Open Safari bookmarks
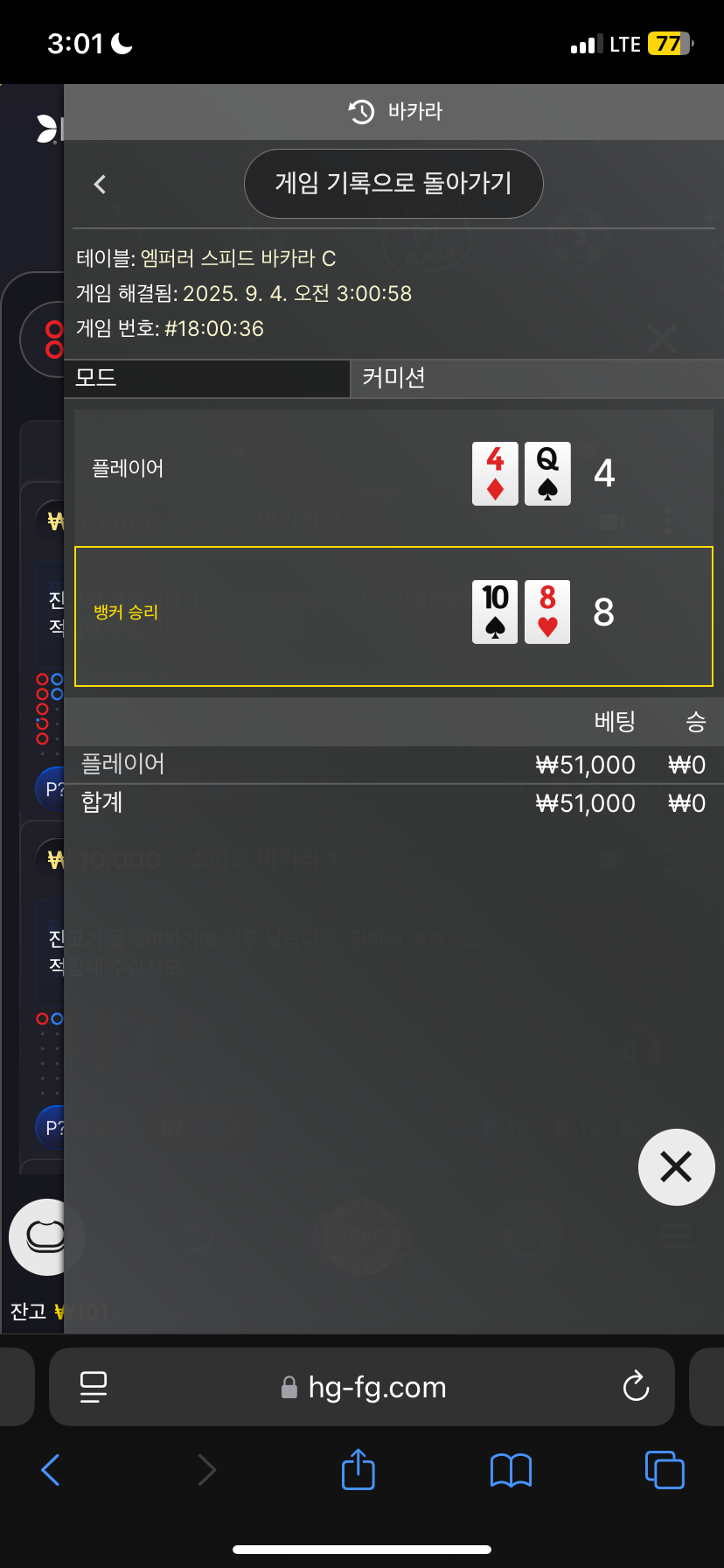This screenshot has height=1568, width=724. point(512,1471)
